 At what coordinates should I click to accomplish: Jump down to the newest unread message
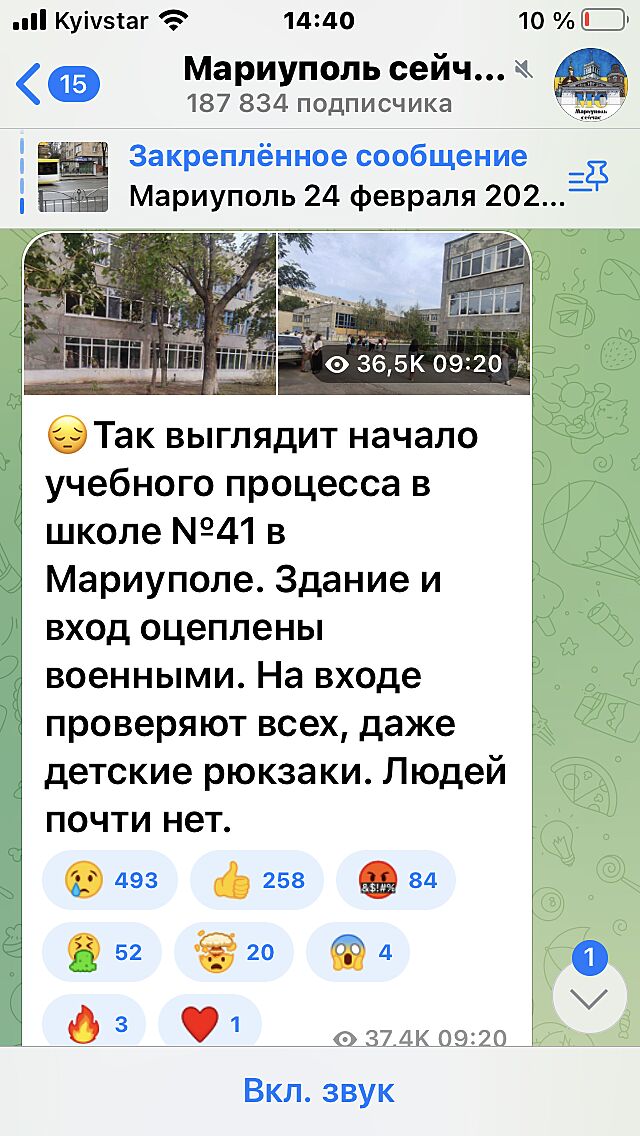coord(589,997)
